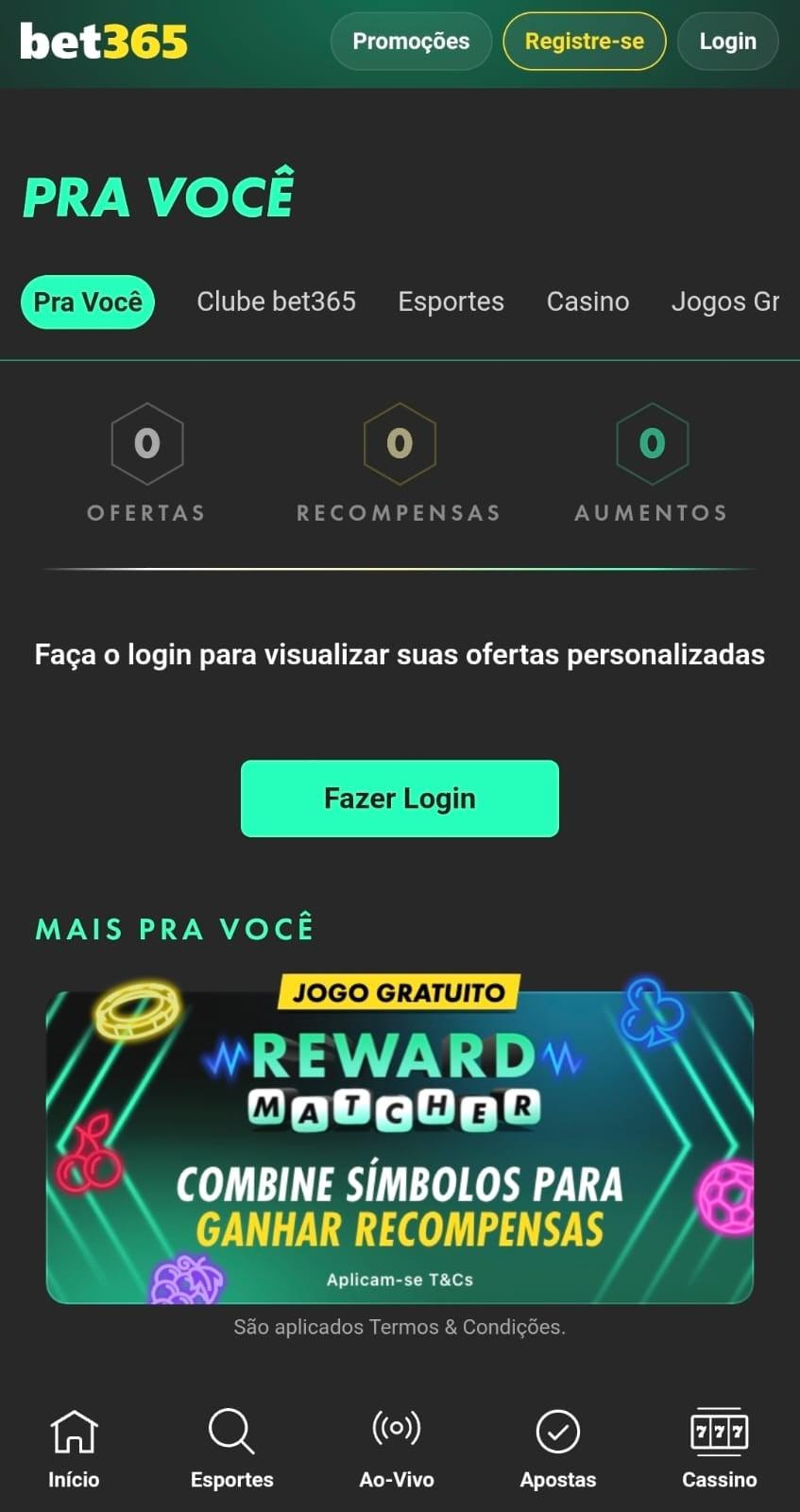
Task: Tap the Aumentos hexagon badge
Action: click(x=650, y=443)
